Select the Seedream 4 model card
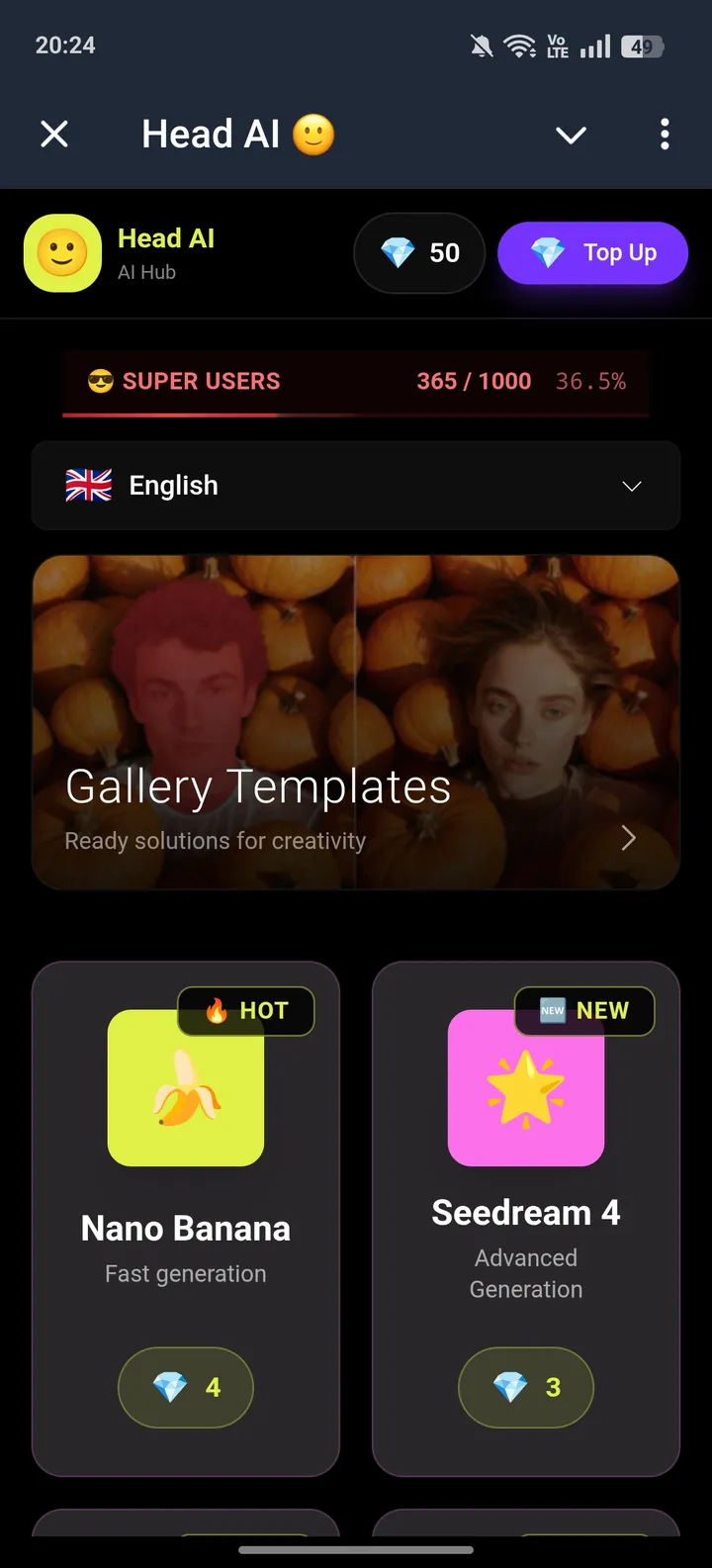This screenshot has width=712, height=1568. tap(526, 1218)
